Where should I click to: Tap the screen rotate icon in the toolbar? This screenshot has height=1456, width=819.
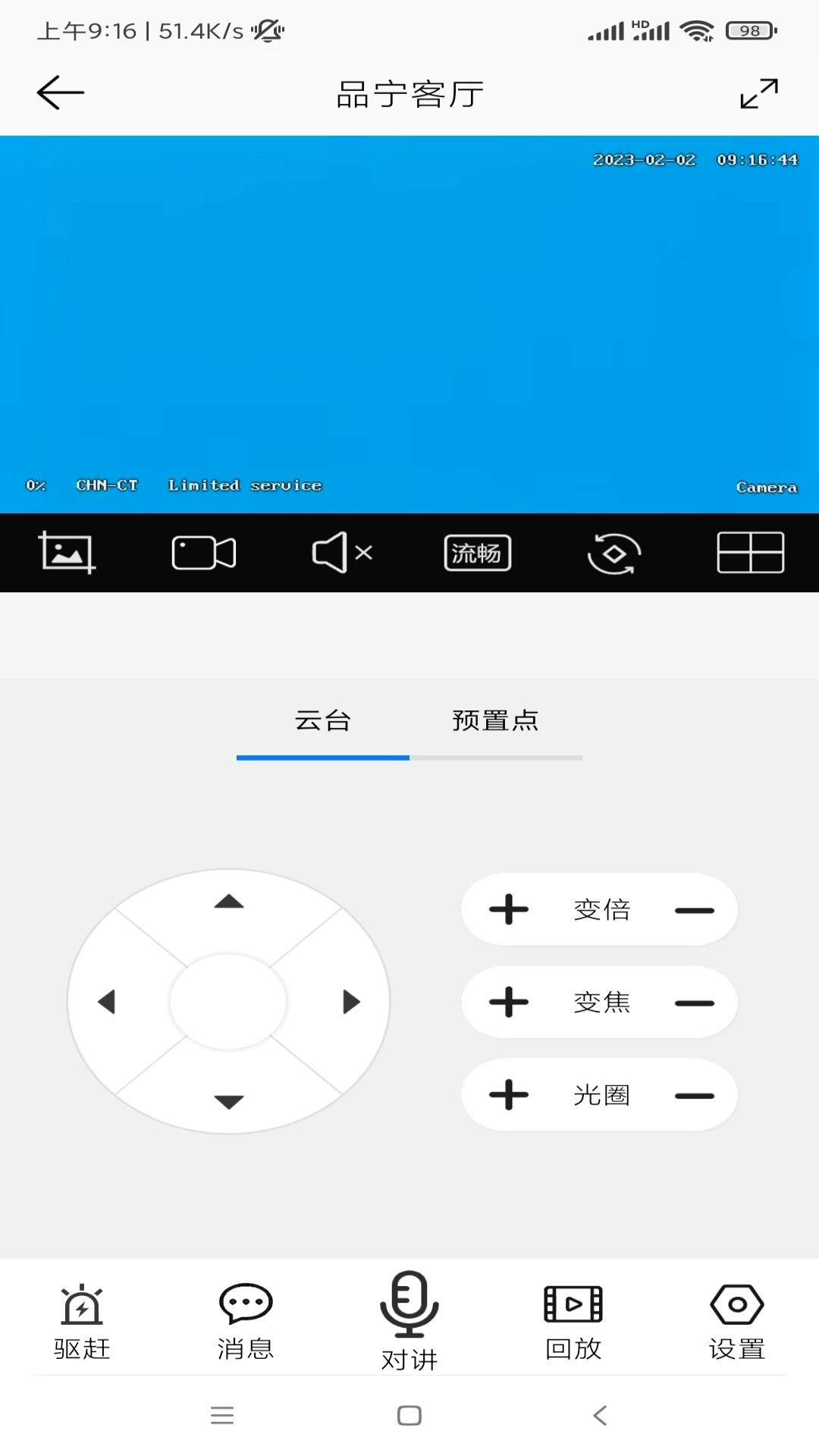[614, 553]
